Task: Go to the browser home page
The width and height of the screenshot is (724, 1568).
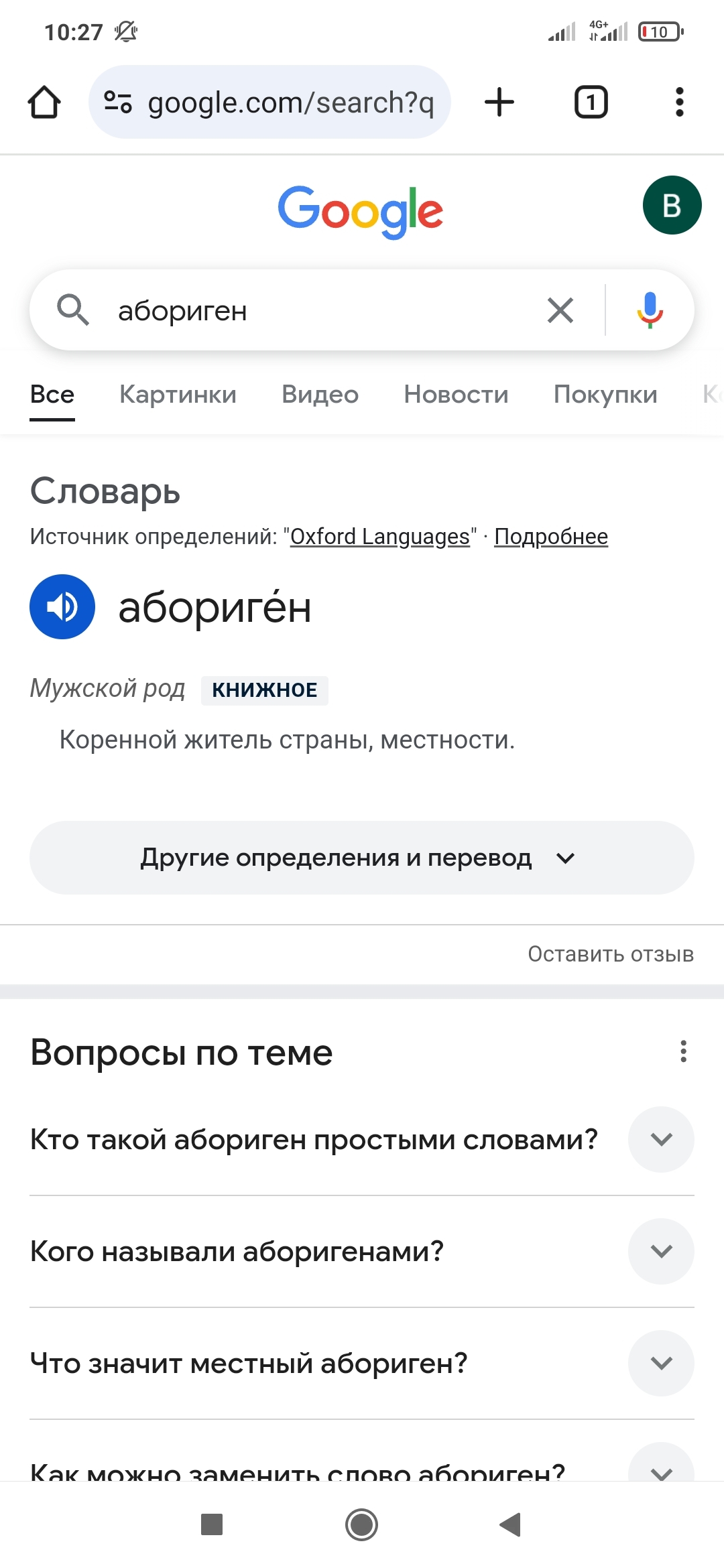Action: point(44,103)
